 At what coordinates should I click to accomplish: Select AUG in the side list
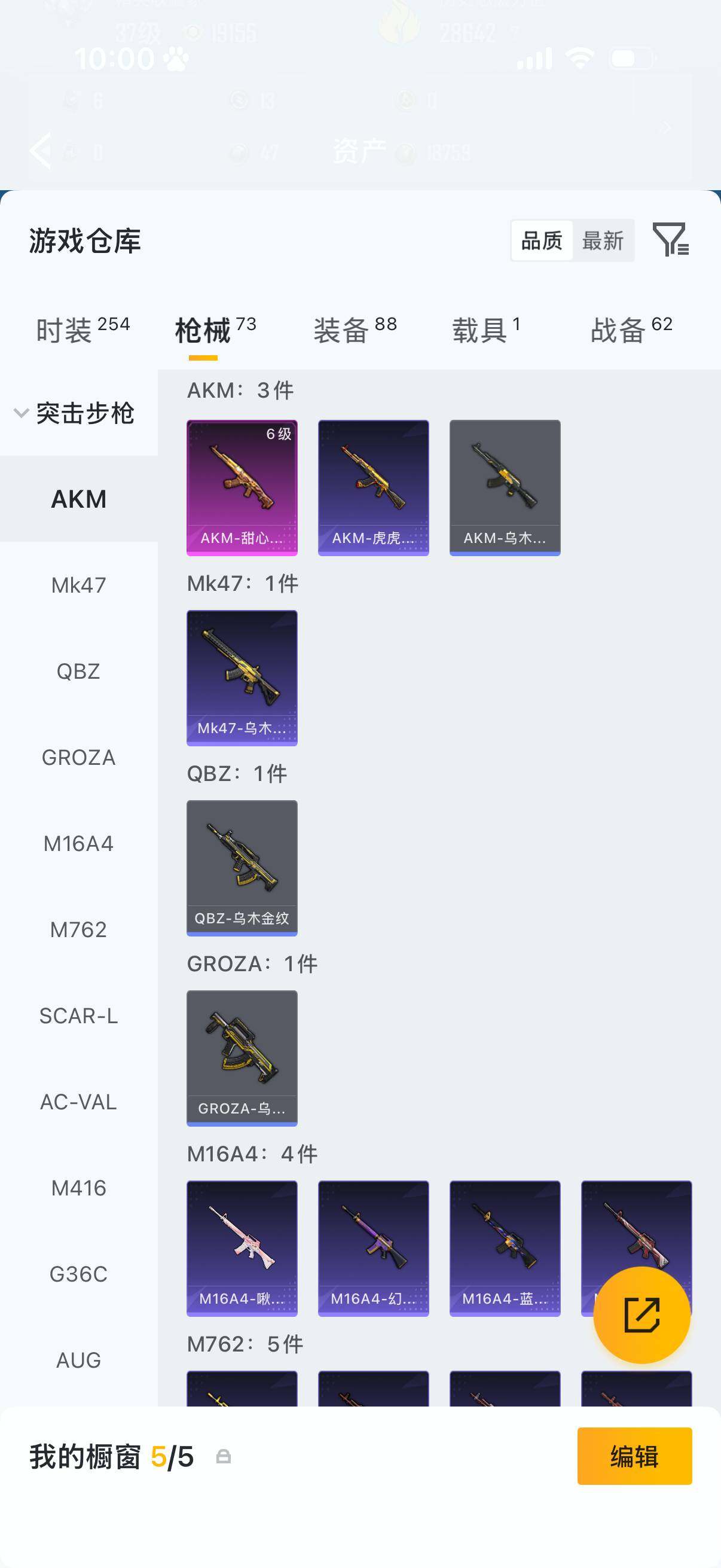pos(78,1360)
